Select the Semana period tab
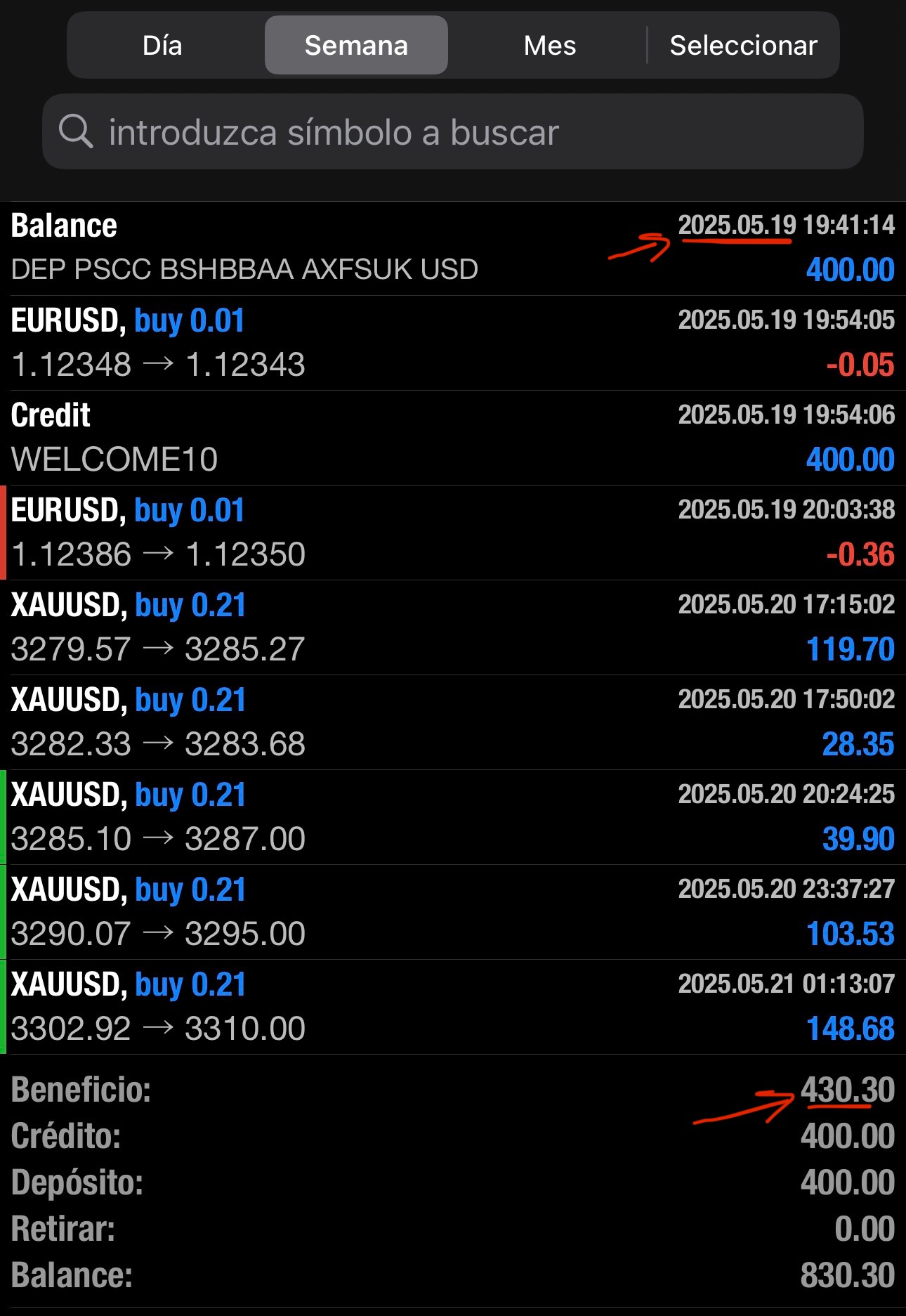The image size is (906, 1316). tap(356, 46)
